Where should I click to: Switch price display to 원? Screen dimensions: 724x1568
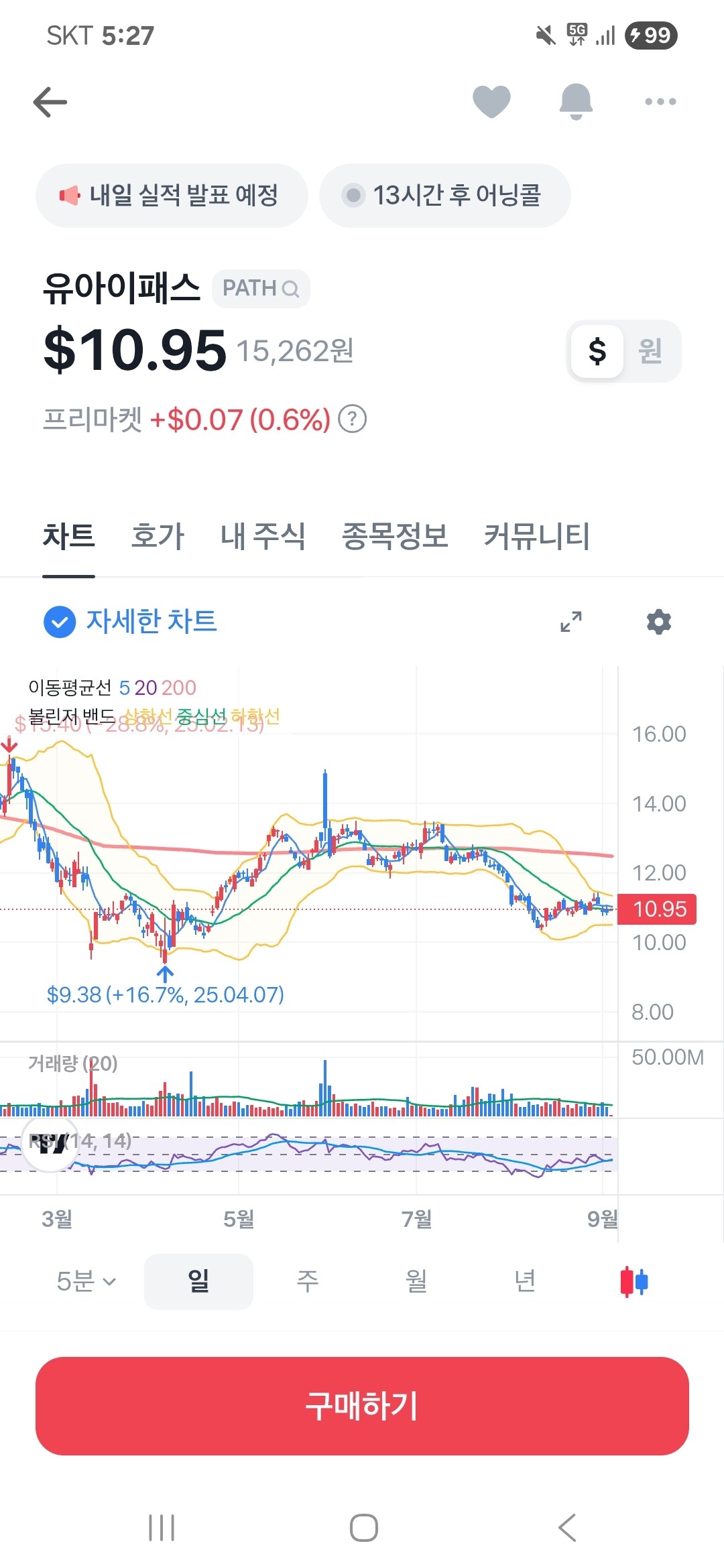click(650, 351)
